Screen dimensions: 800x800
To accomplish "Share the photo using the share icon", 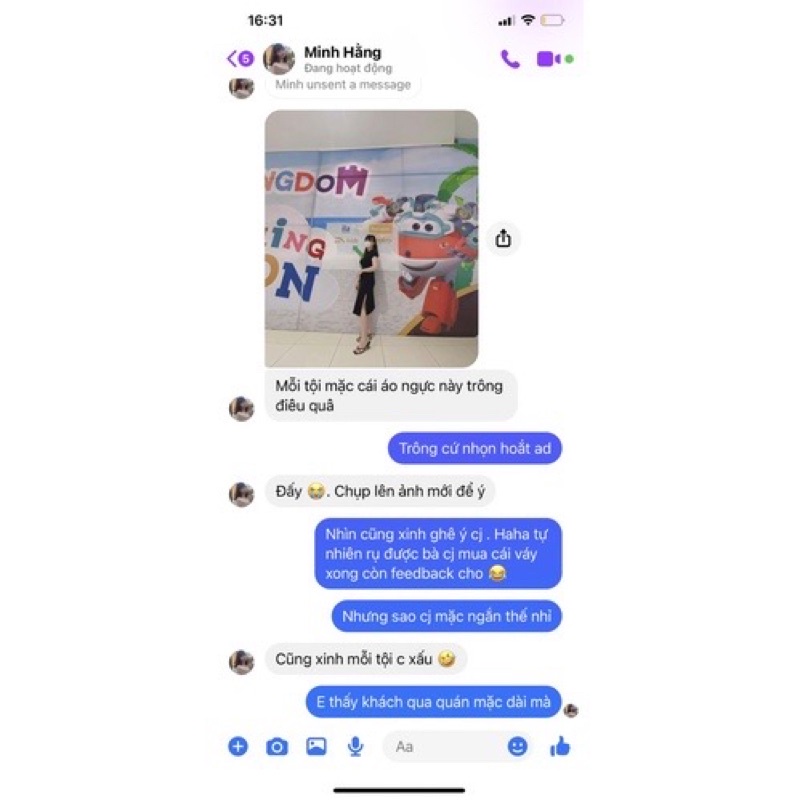I will [x=503, y=238].
